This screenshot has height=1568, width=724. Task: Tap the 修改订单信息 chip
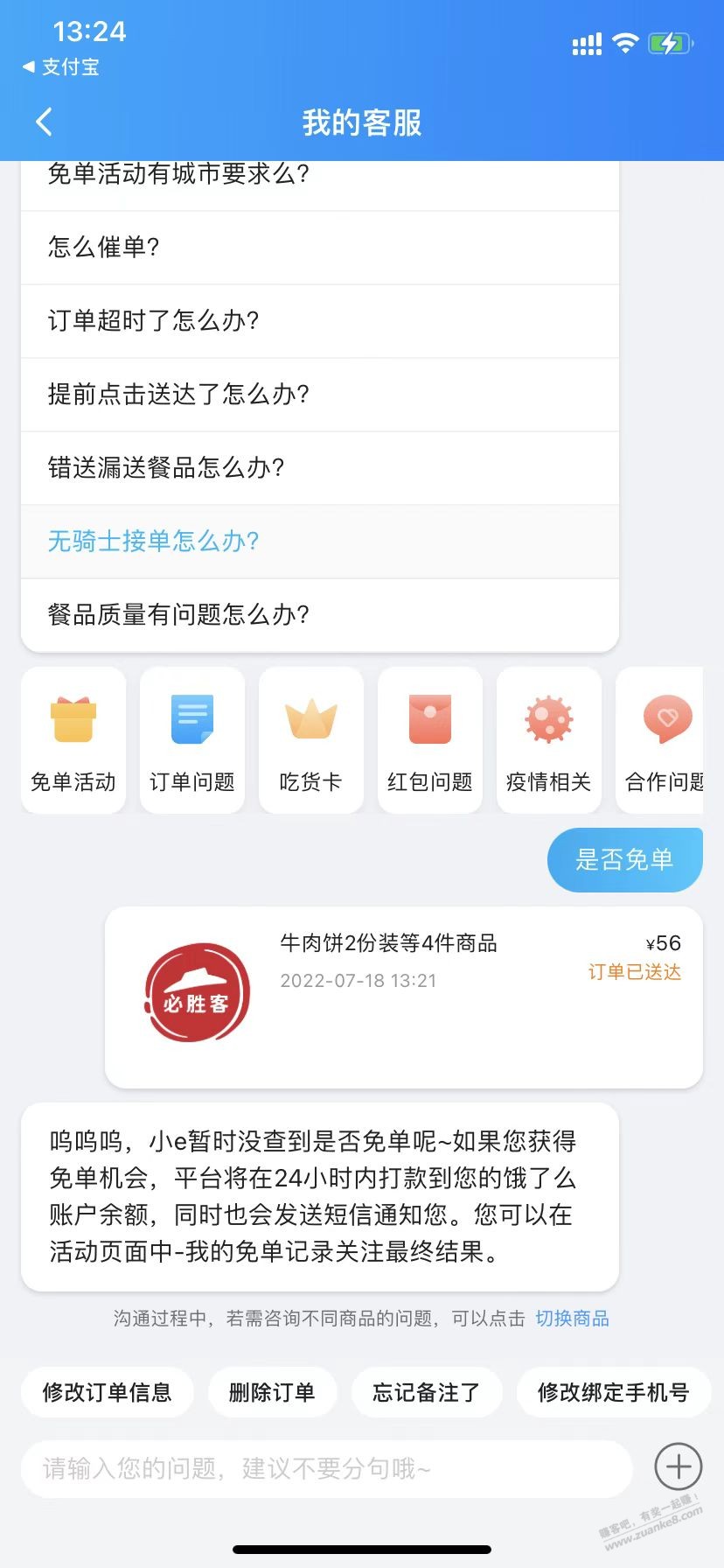pyautogui.click(x=107, y=1392)
